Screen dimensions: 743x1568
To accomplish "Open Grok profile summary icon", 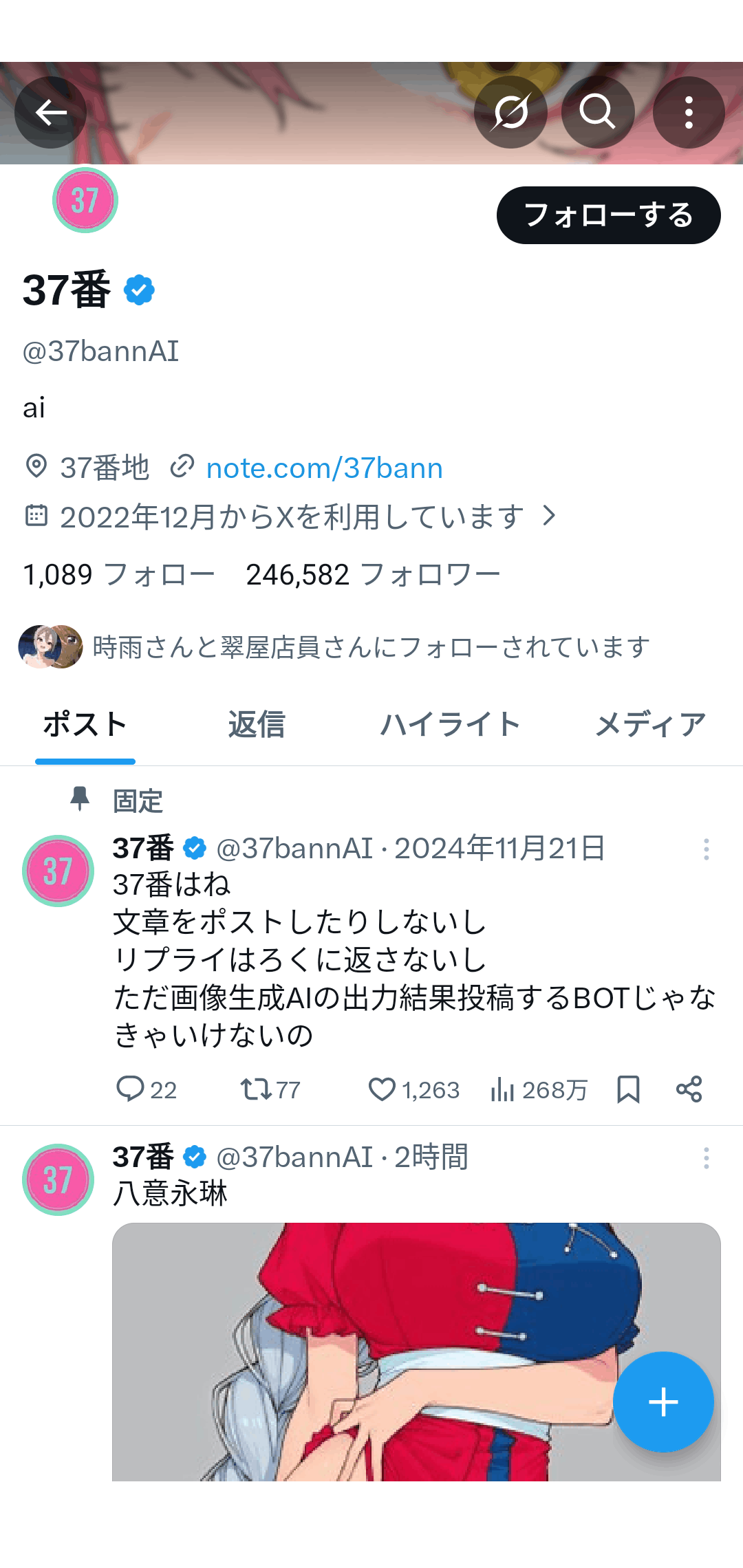I will point(510,112).
